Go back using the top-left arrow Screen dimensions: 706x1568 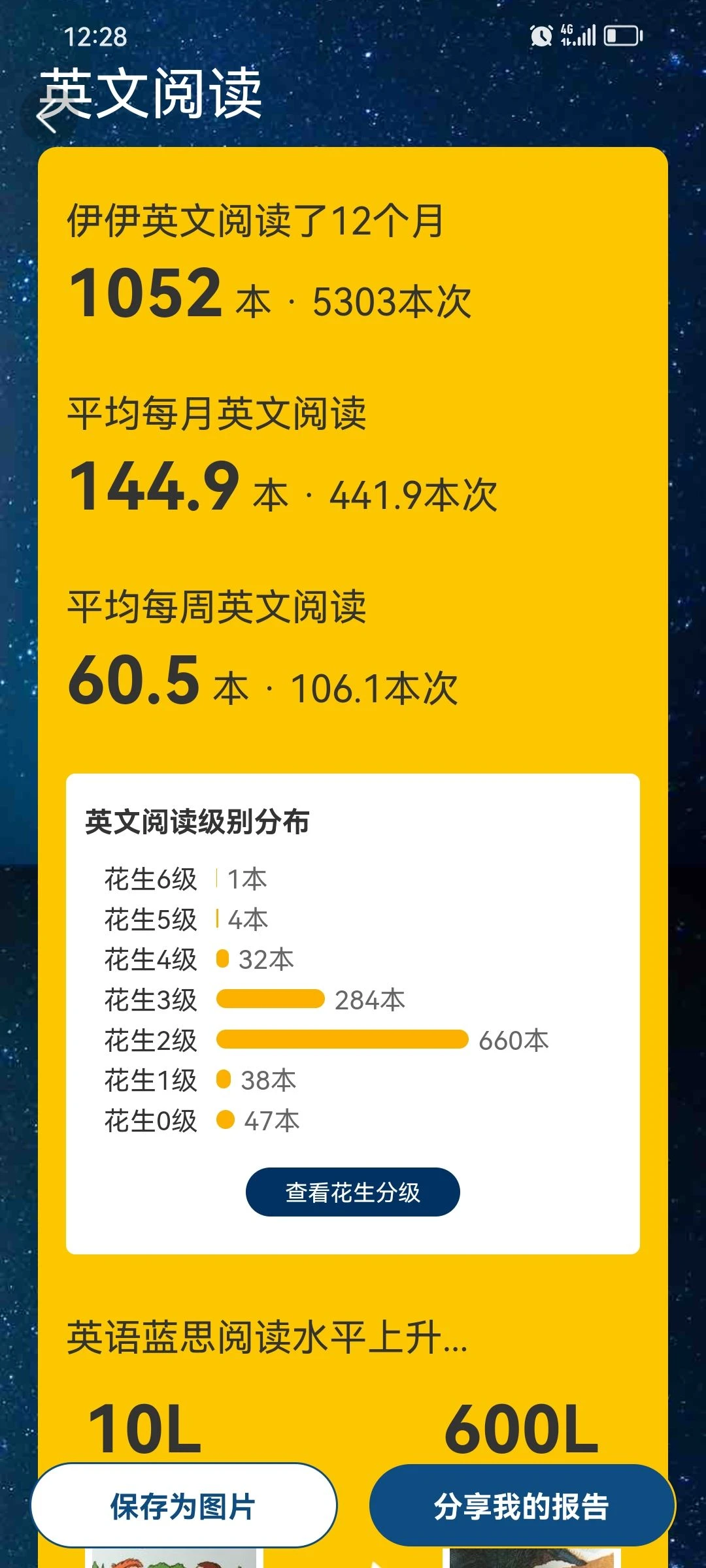point(47,116)
